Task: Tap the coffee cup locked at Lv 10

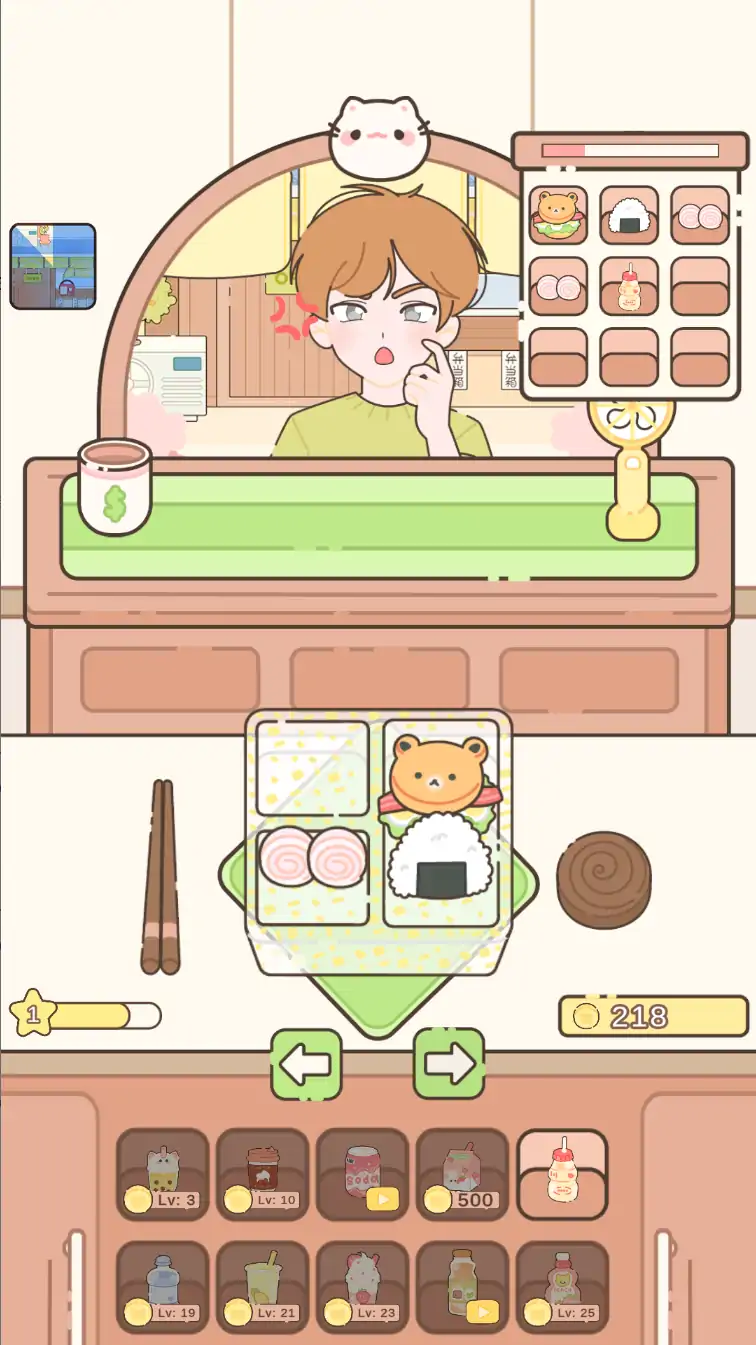Action: pyautogui.click(x=262, y=1174)
